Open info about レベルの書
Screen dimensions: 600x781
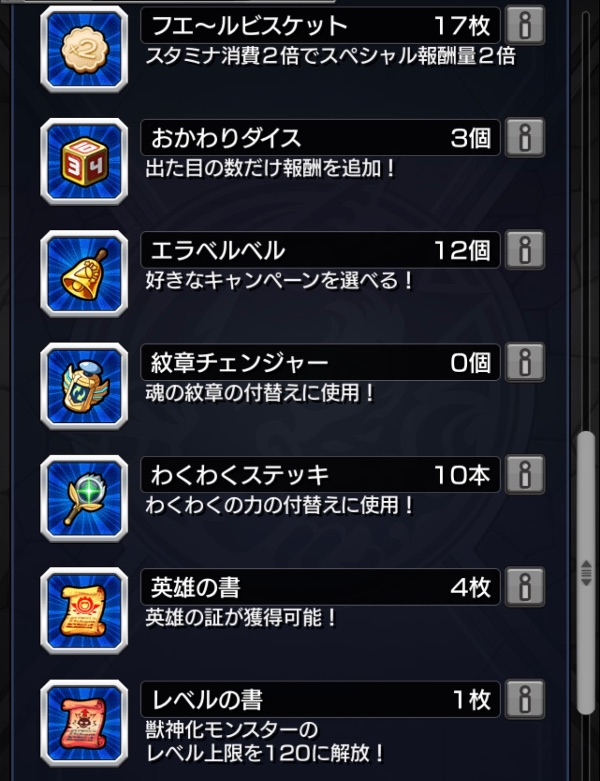click(x=525, y=699)
